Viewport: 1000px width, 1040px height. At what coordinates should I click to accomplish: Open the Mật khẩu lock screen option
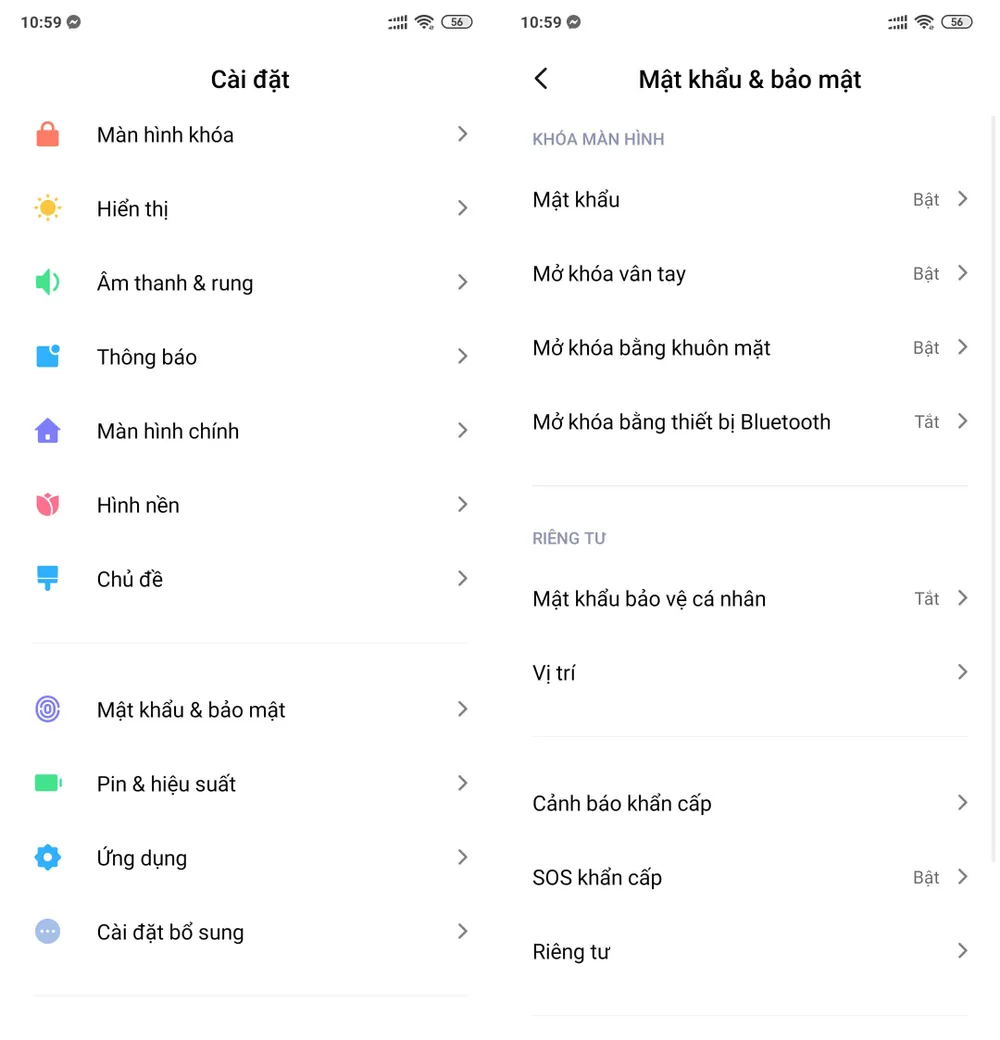(750, 200)
